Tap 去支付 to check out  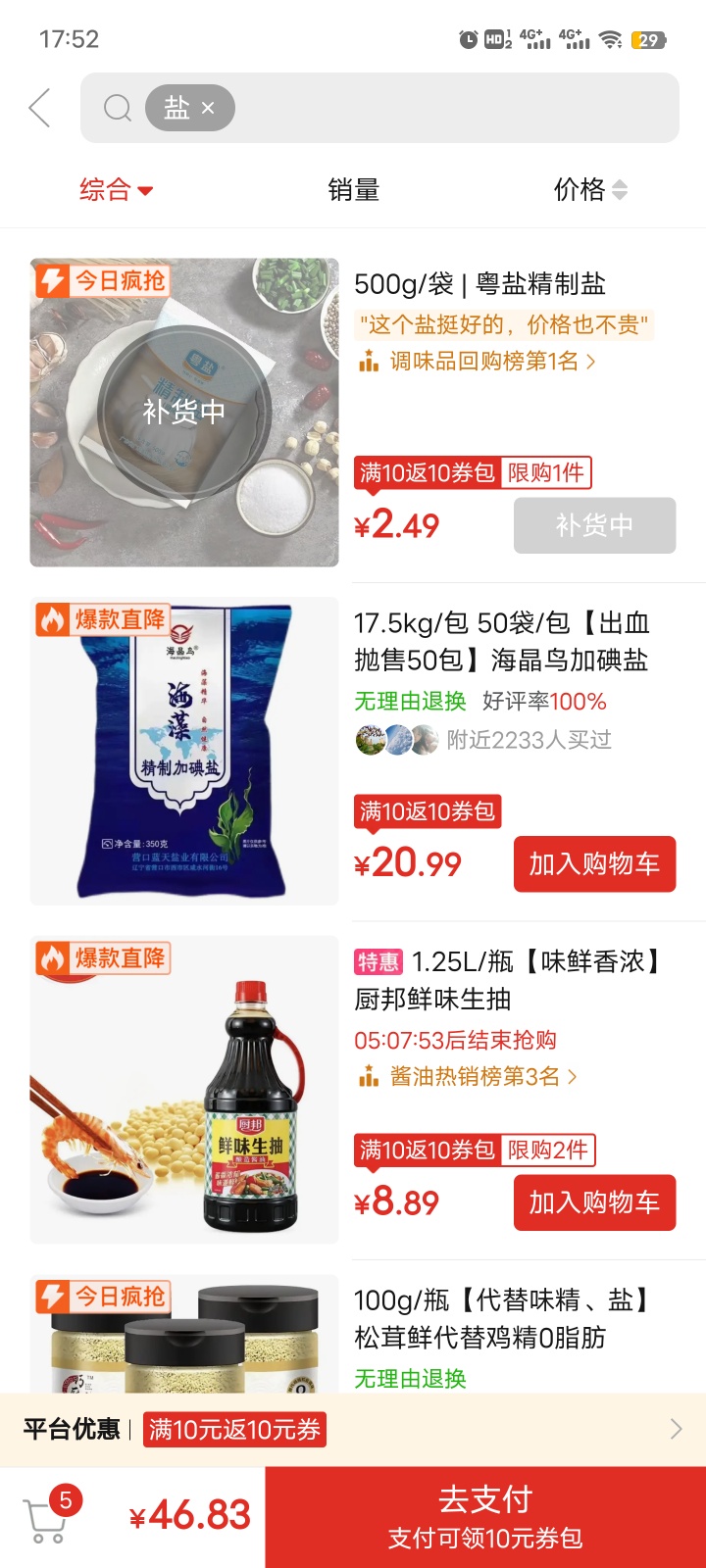(485, 1517)
